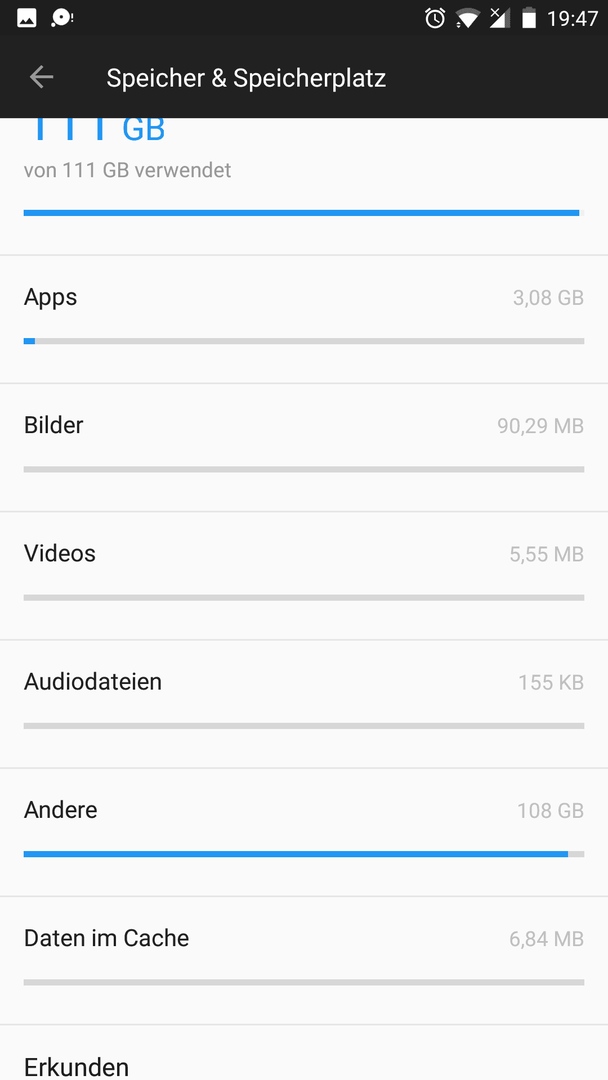Open Erkunden to browse files

(x=304, y=1052)
